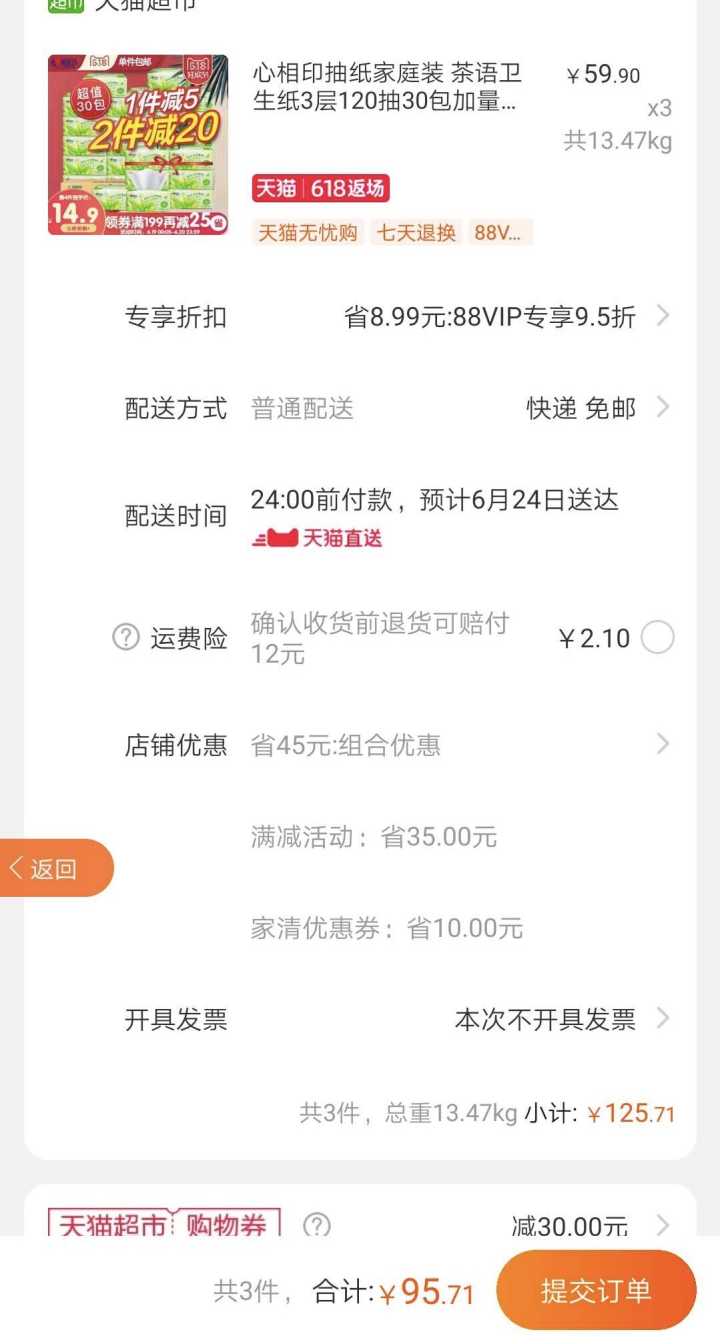Viewport: 720px width, 1344px height.
Task: Show help for 天猫超市购物券
Action: tap(316, 1224)
